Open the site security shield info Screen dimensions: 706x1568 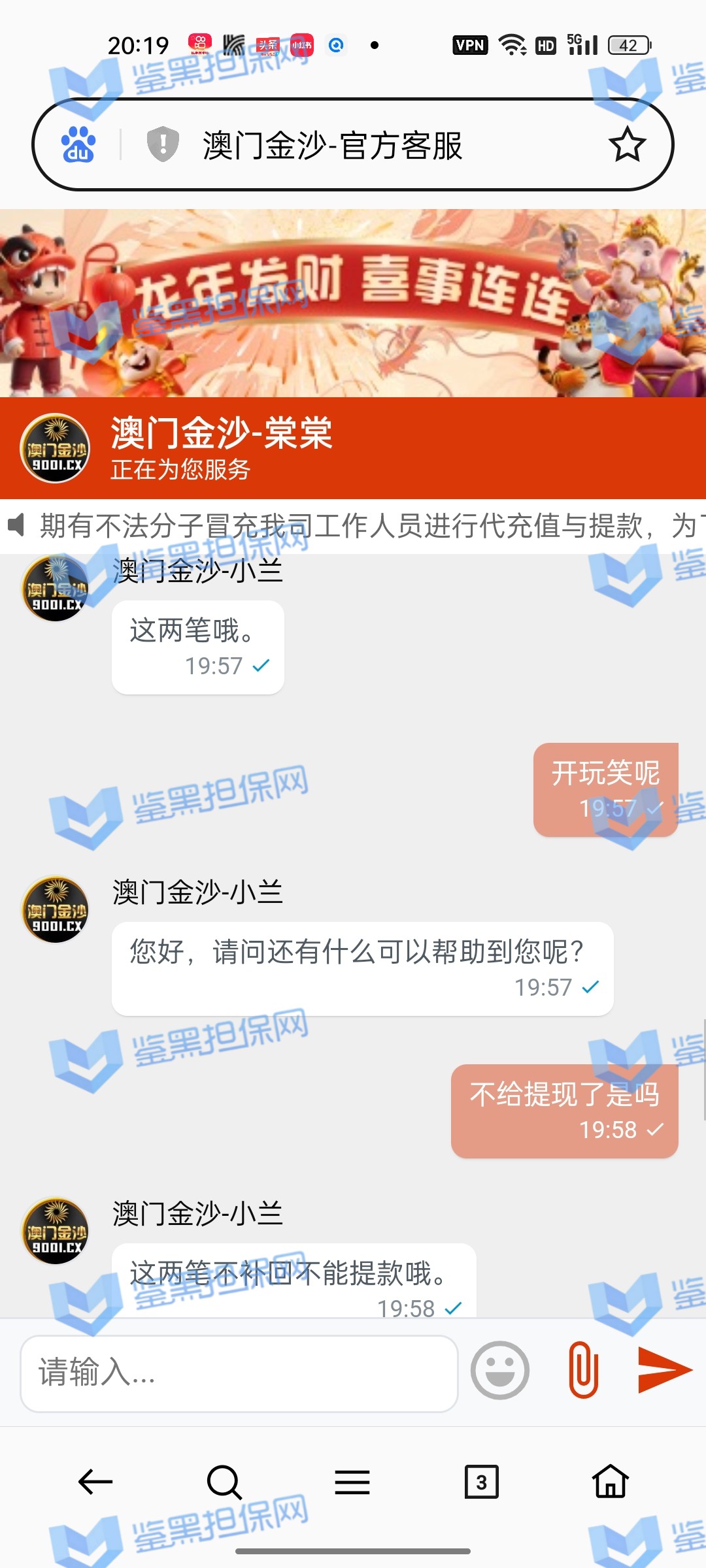coord(163,144)
